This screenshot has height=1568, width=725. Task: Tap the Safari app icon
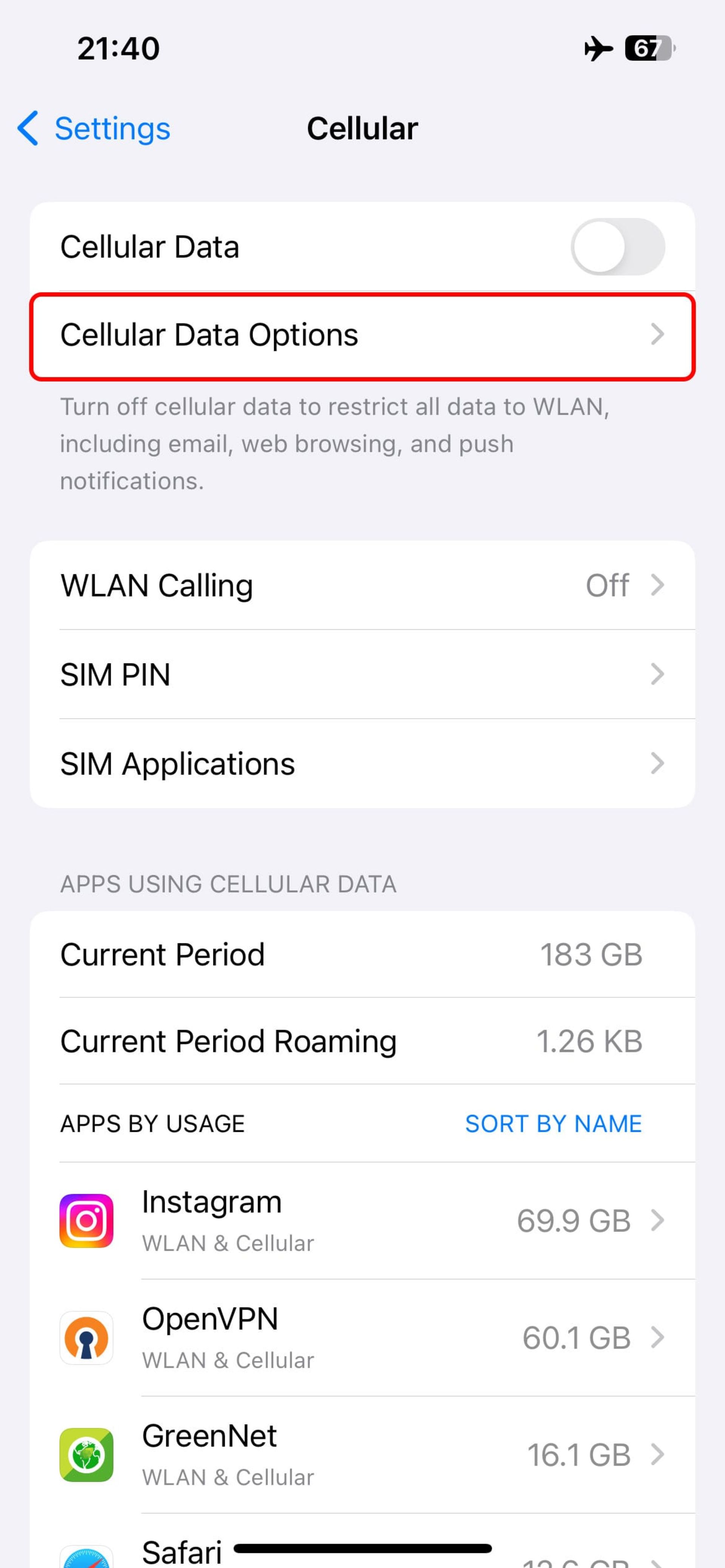click(x=86, y=1552)
